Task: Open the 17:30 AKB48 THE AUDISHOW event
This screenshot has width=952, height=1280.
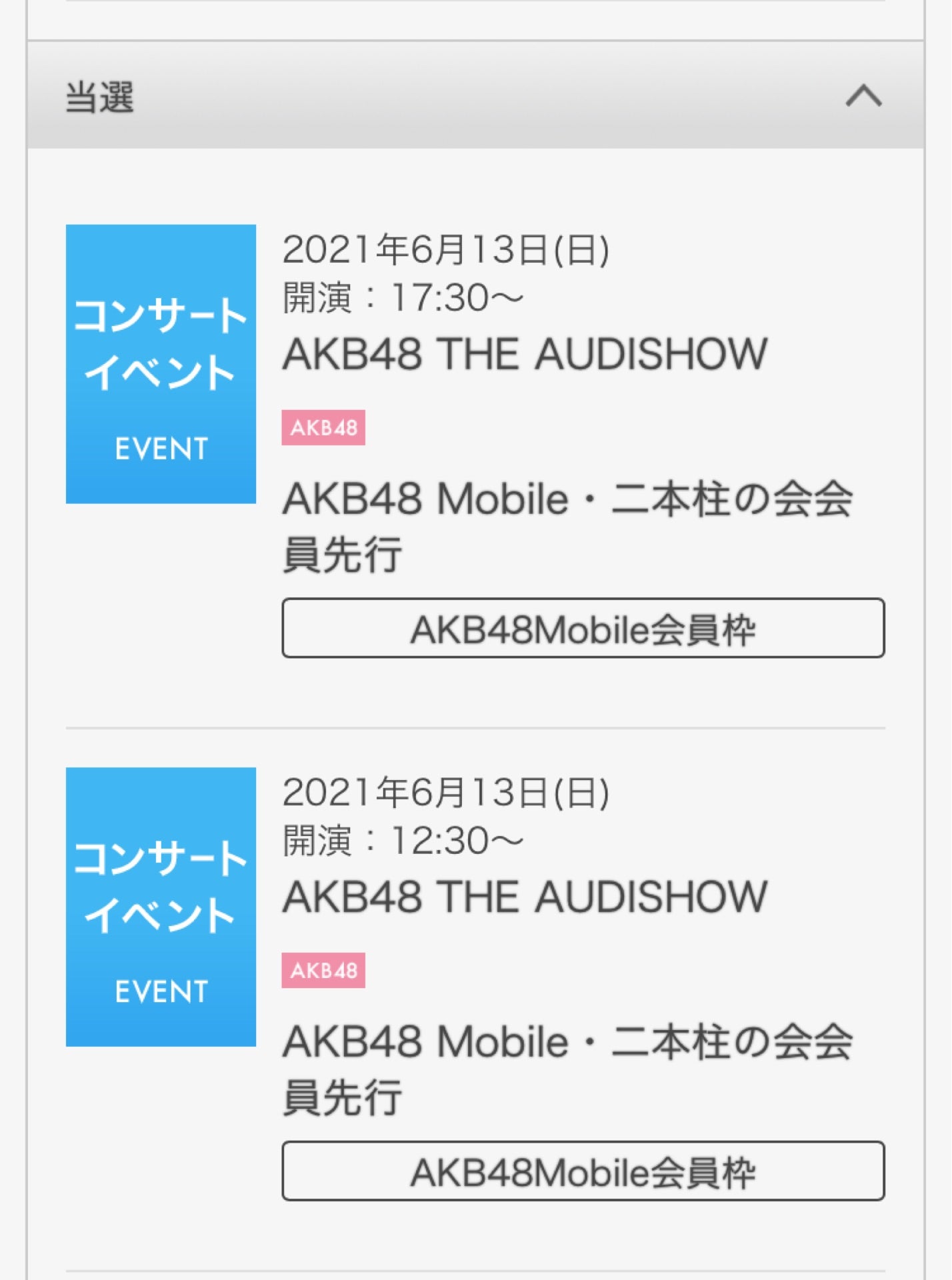Action: pos(524,353)
